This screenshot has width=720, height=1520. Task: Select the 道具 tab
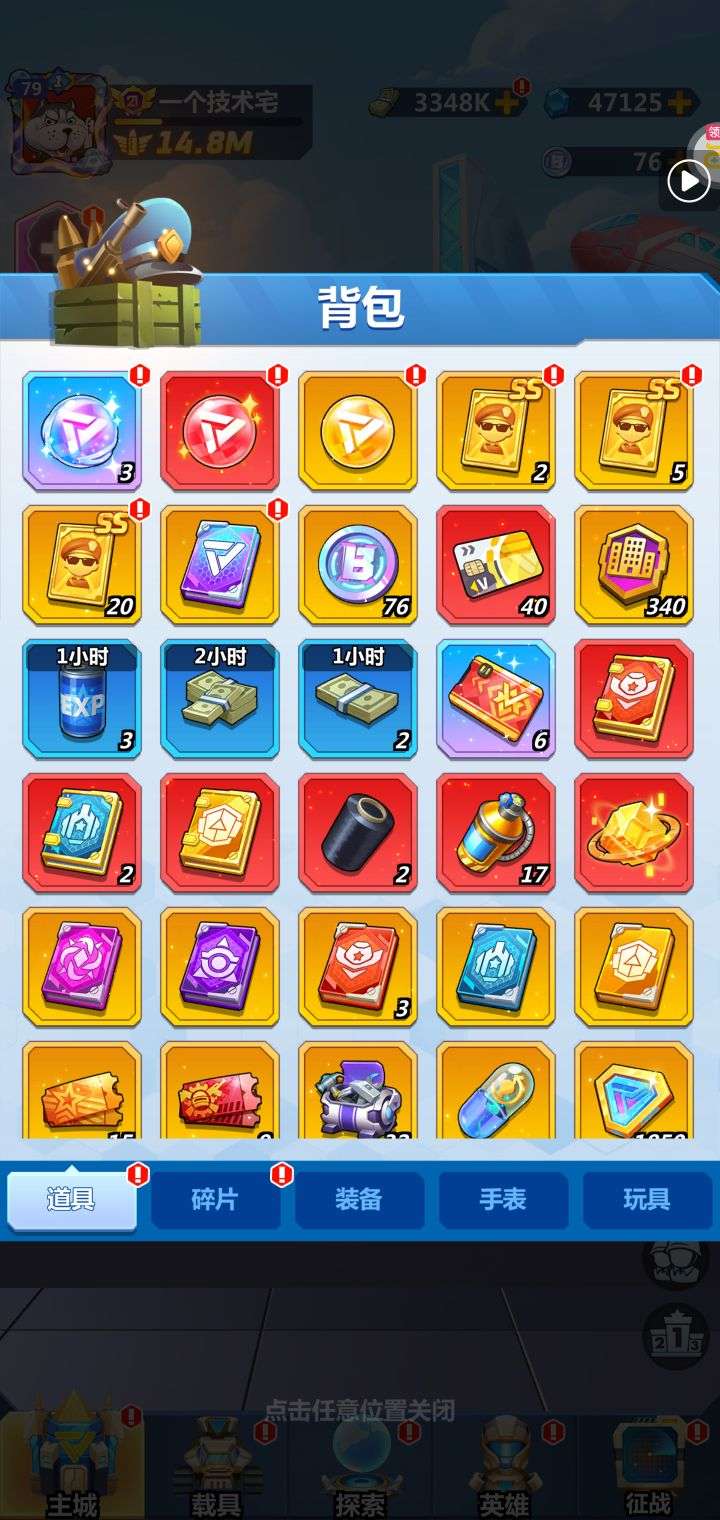point(72,1200)
